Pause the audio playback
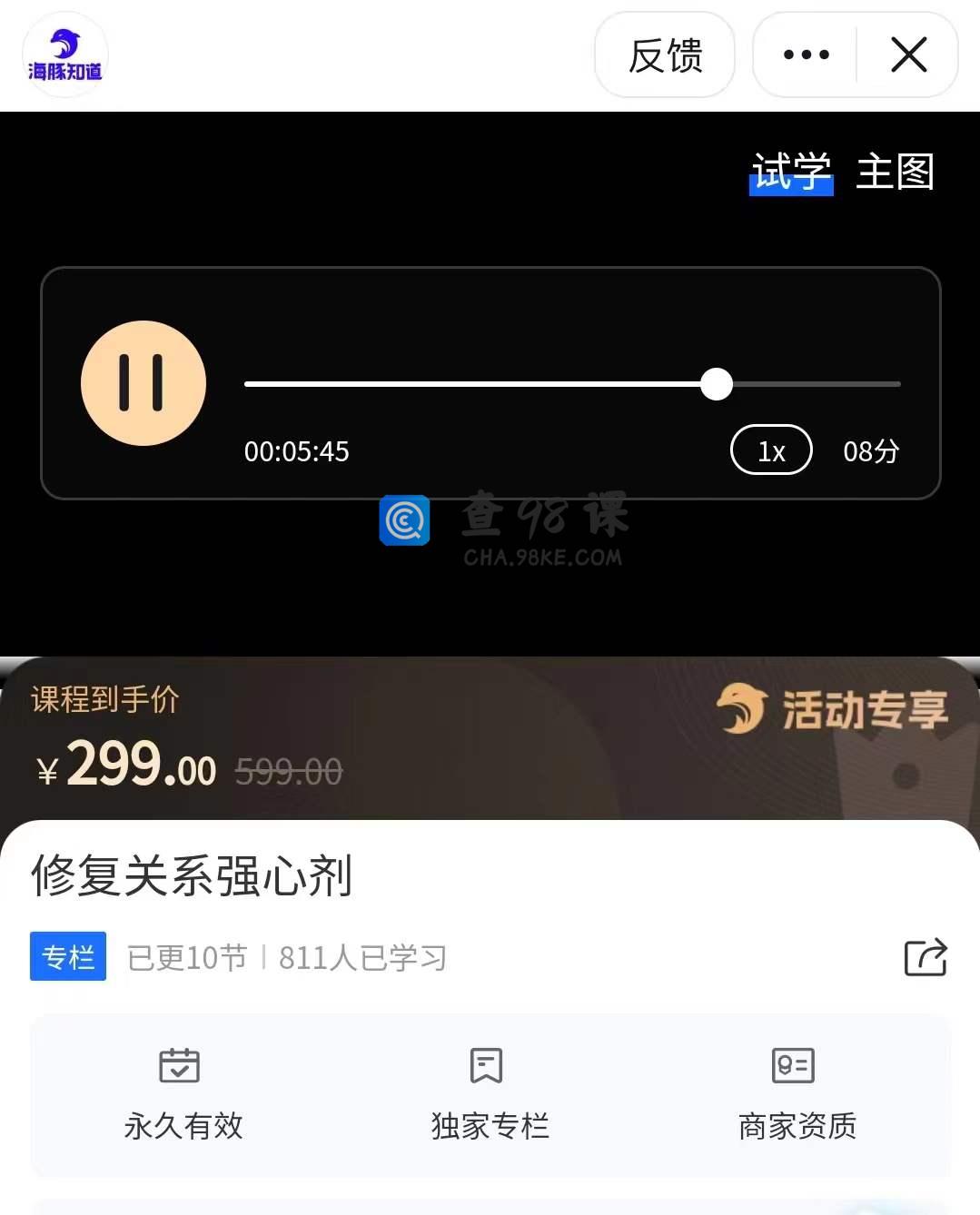The image size is (980, 1215). click(x=144, y=383)
